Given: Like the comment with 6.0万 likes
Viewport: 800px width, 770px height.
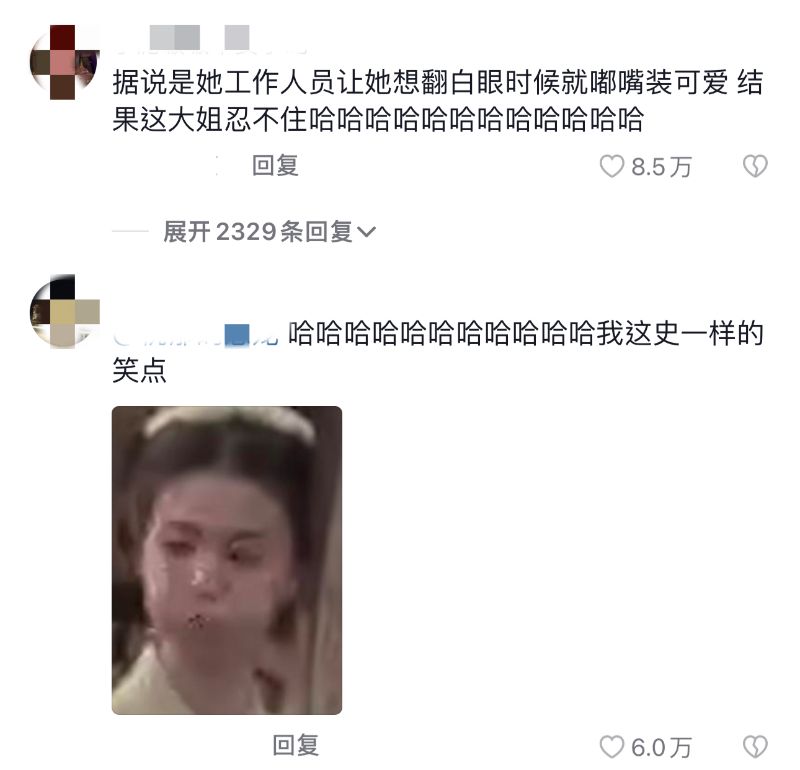Looking at the screenshot, I should click(x=612, y=746).
